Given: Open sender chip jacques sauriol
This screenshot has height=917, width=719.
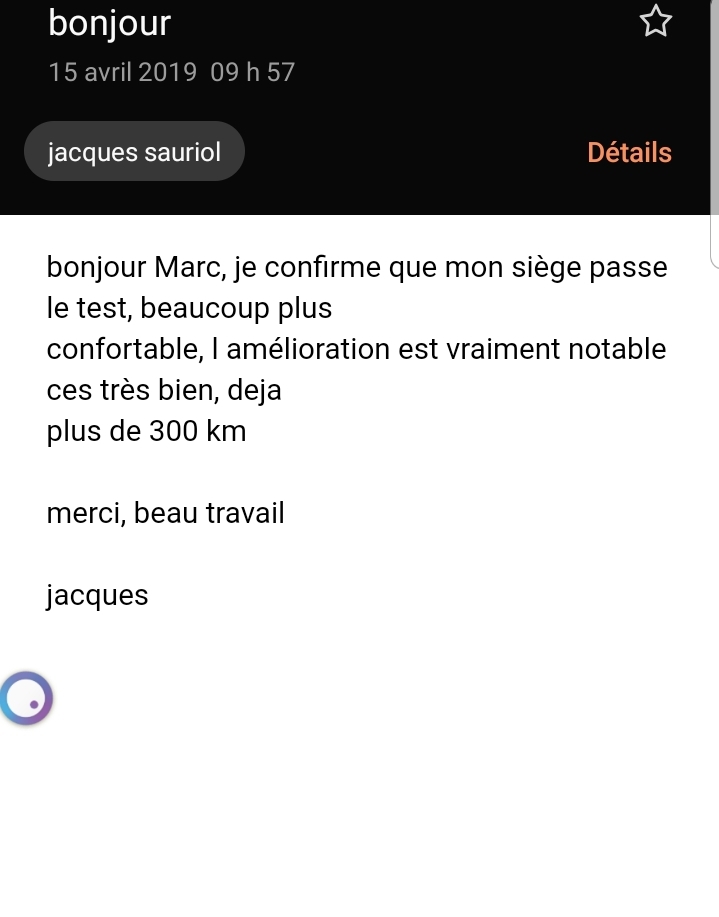Looking at the screenshot, I should tap(134, 152).
